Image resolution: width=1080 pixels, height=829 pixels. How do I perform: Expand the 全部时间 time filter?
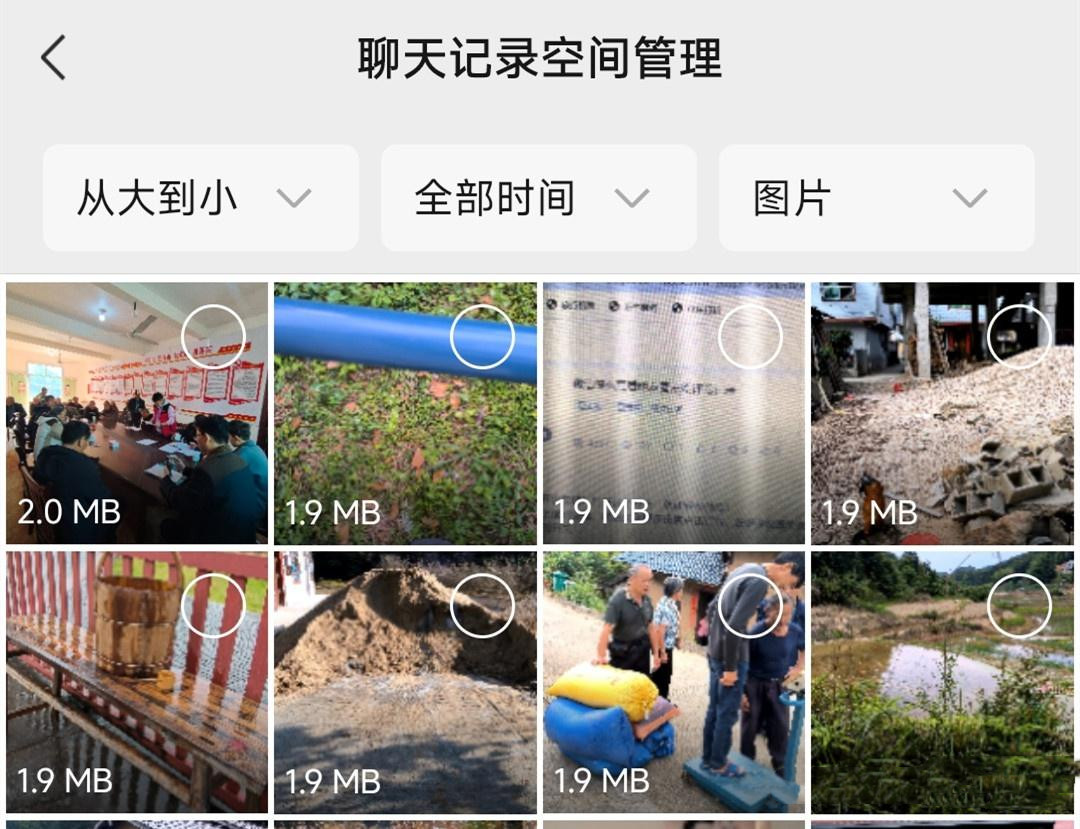click(538, 198)
